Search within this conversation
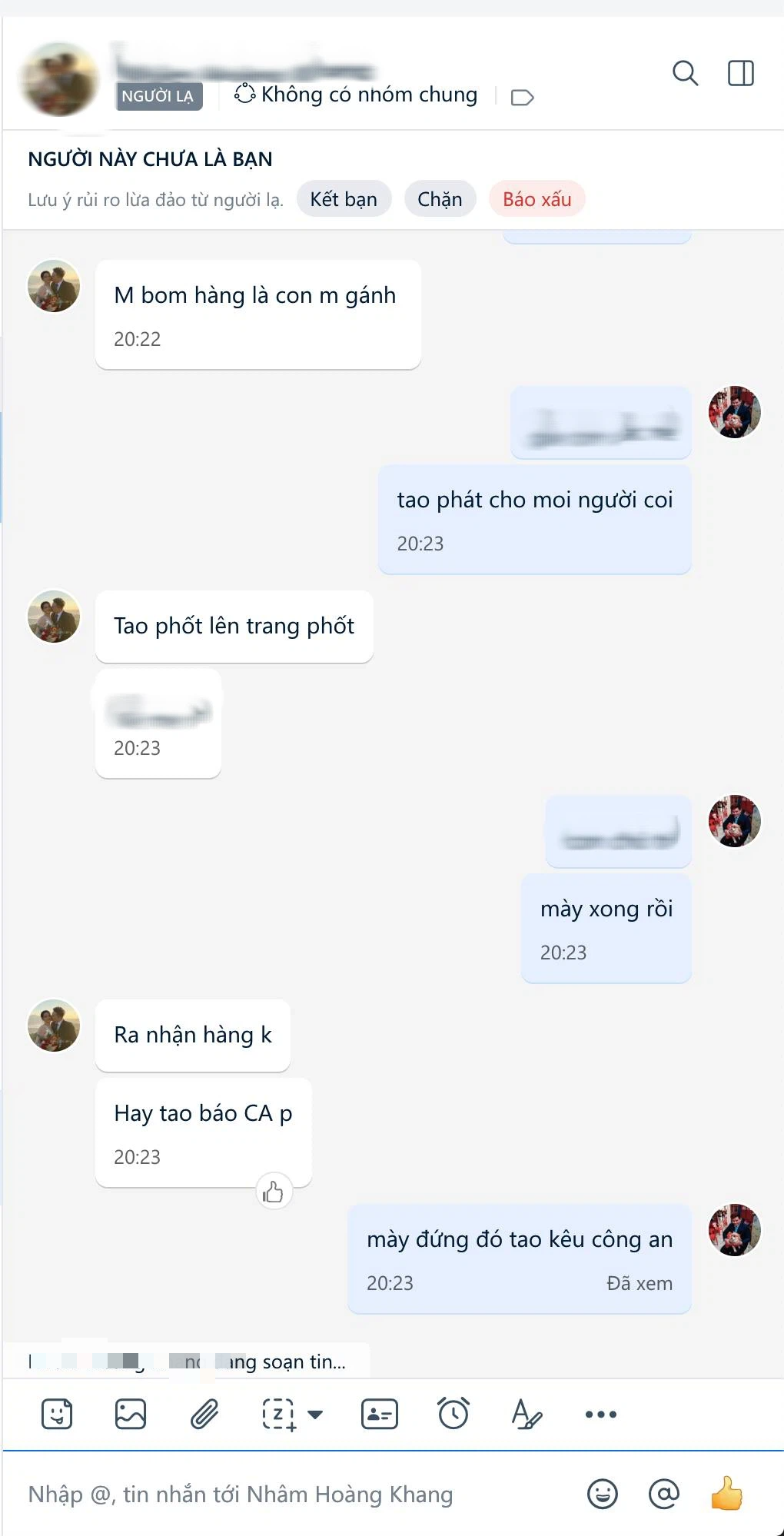 click(684, 74)
